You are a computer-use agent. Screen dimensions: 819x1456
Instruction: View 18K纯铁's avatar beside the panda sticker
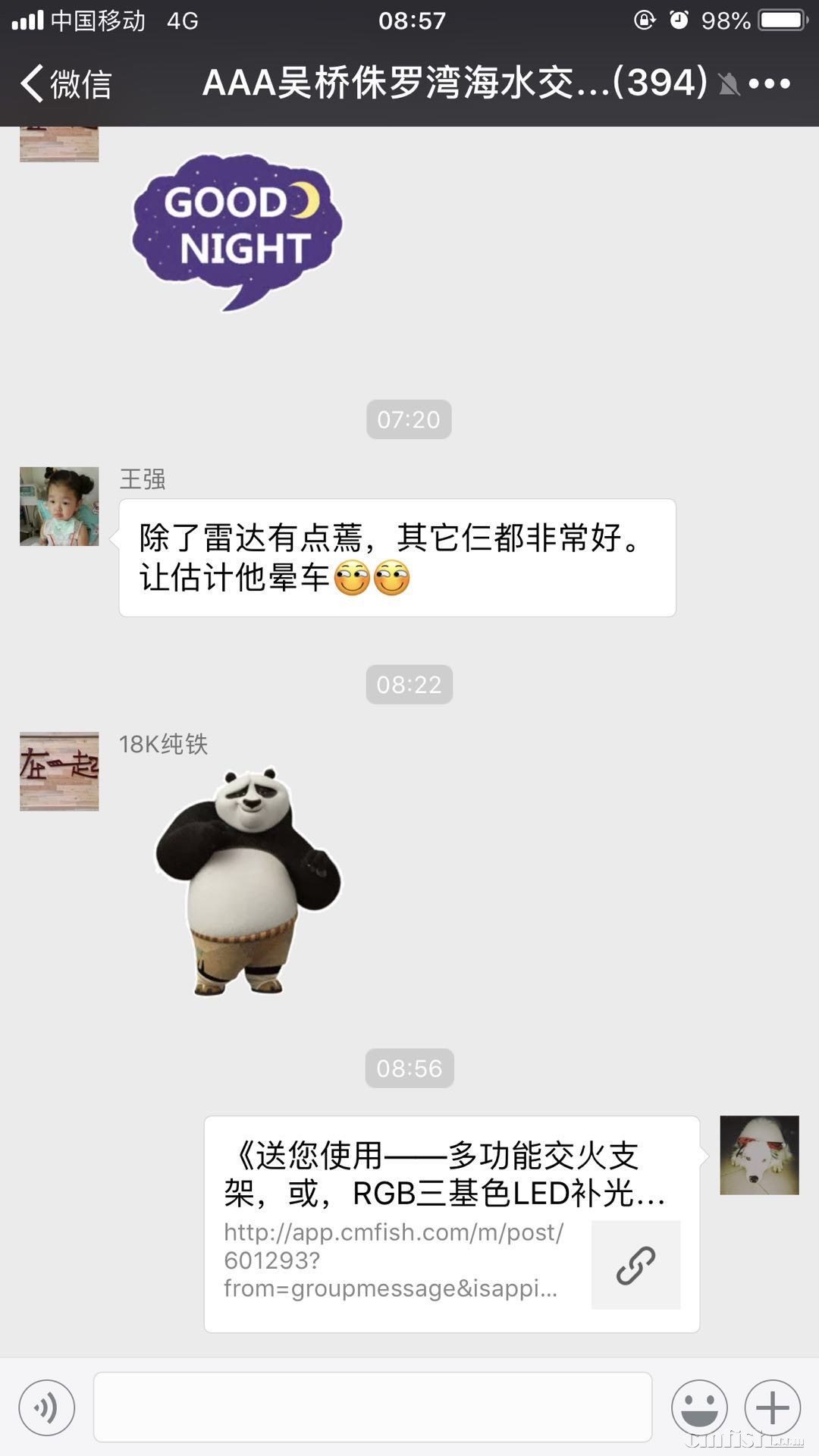click(59, 771)
